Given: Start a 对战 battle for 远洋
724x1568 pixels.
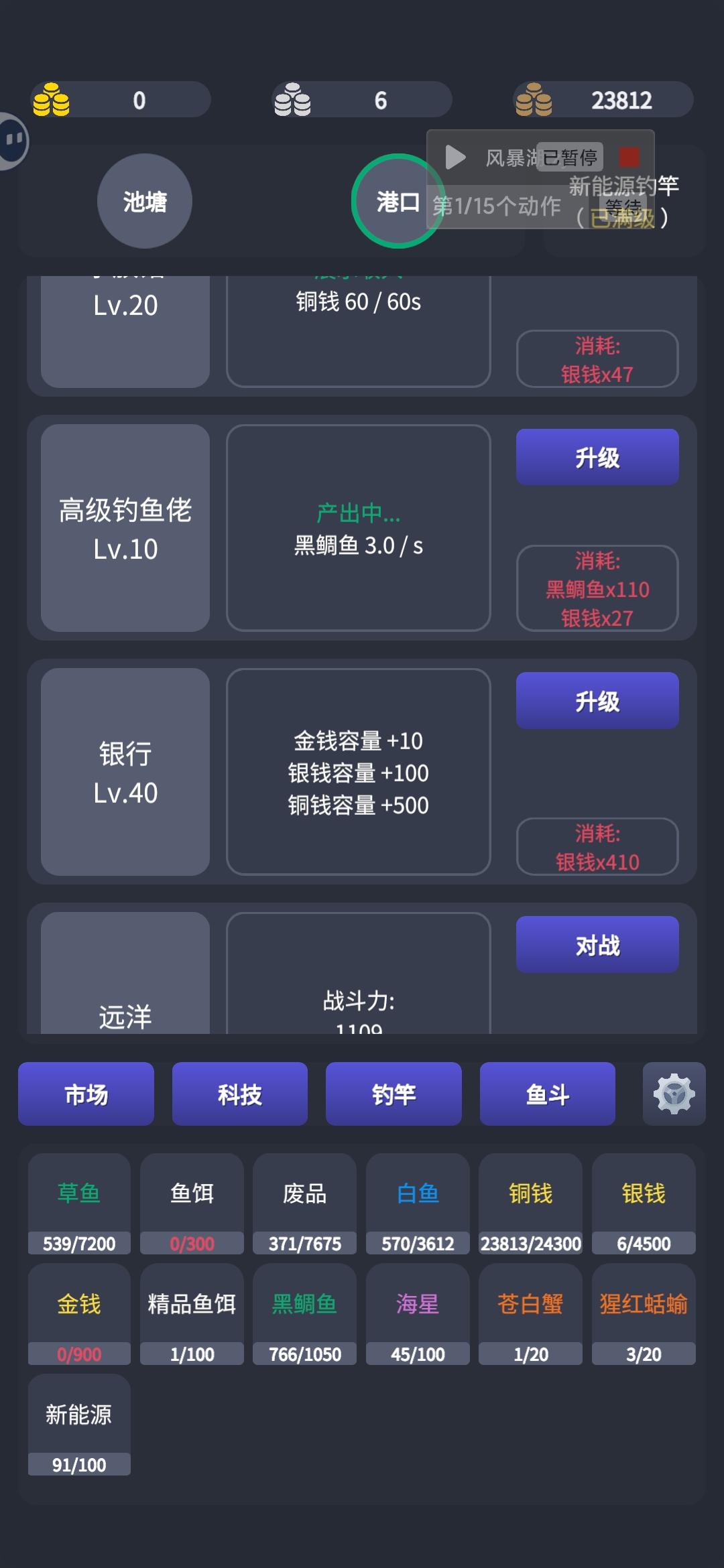Looking at the screenshot, I should coord(596,944).
